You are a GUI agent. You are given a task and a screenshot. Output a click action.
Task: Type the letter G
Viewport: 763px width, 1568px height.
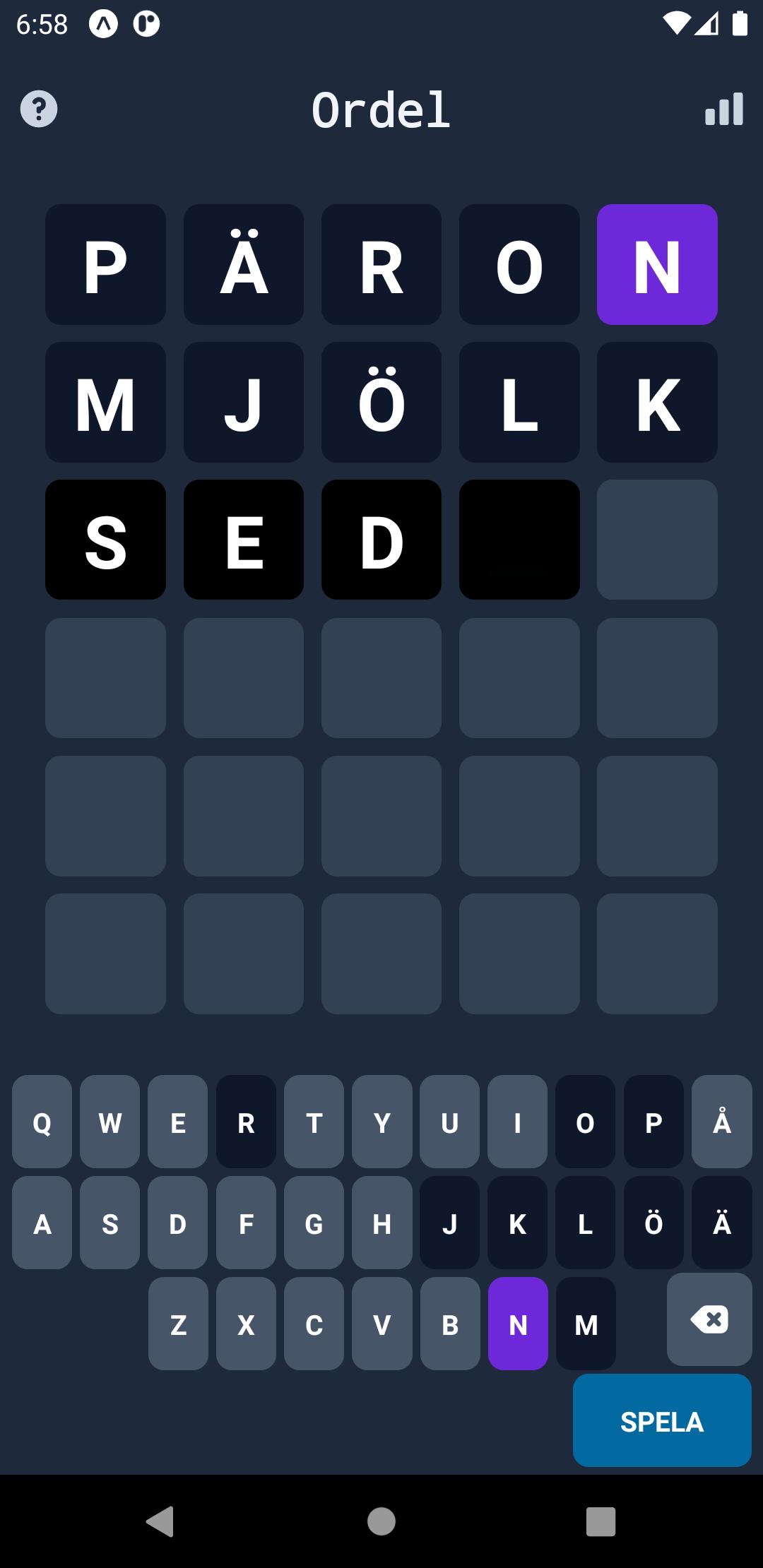(x=314, y=1223)
